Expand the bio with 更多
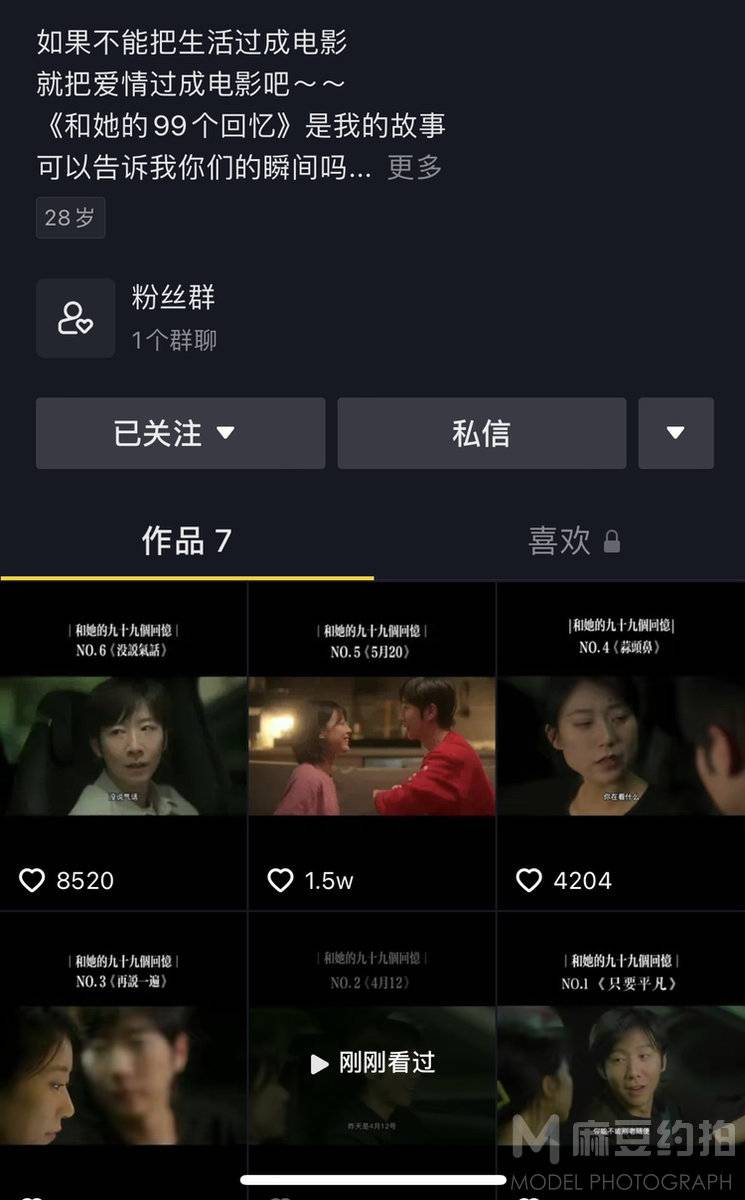This screenshot has height=1200, width=745. click(415, 167)
